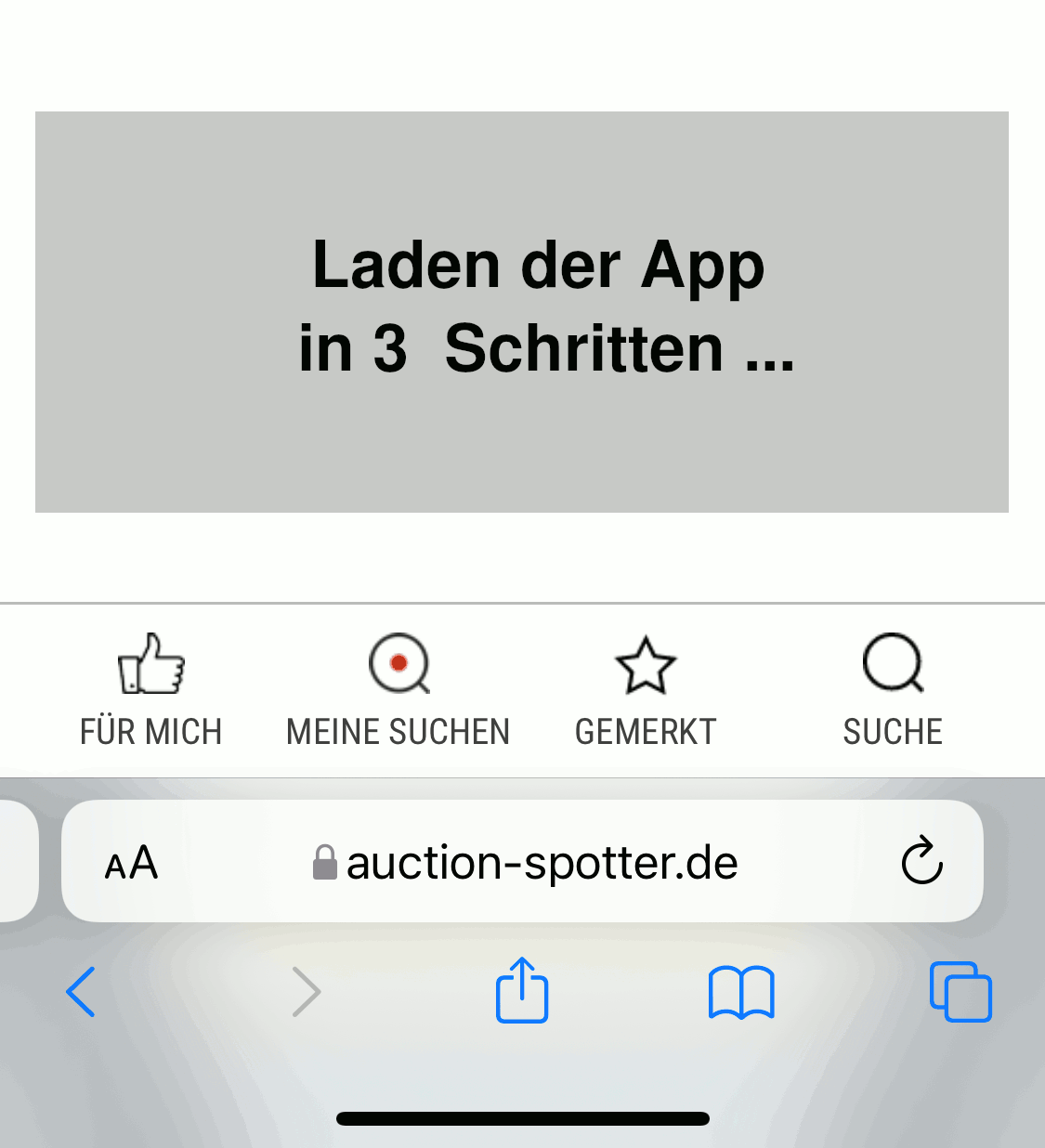Open SUCHE via the magnifying glass icon
This screenshot has height=1148, width=1045.
892,665
